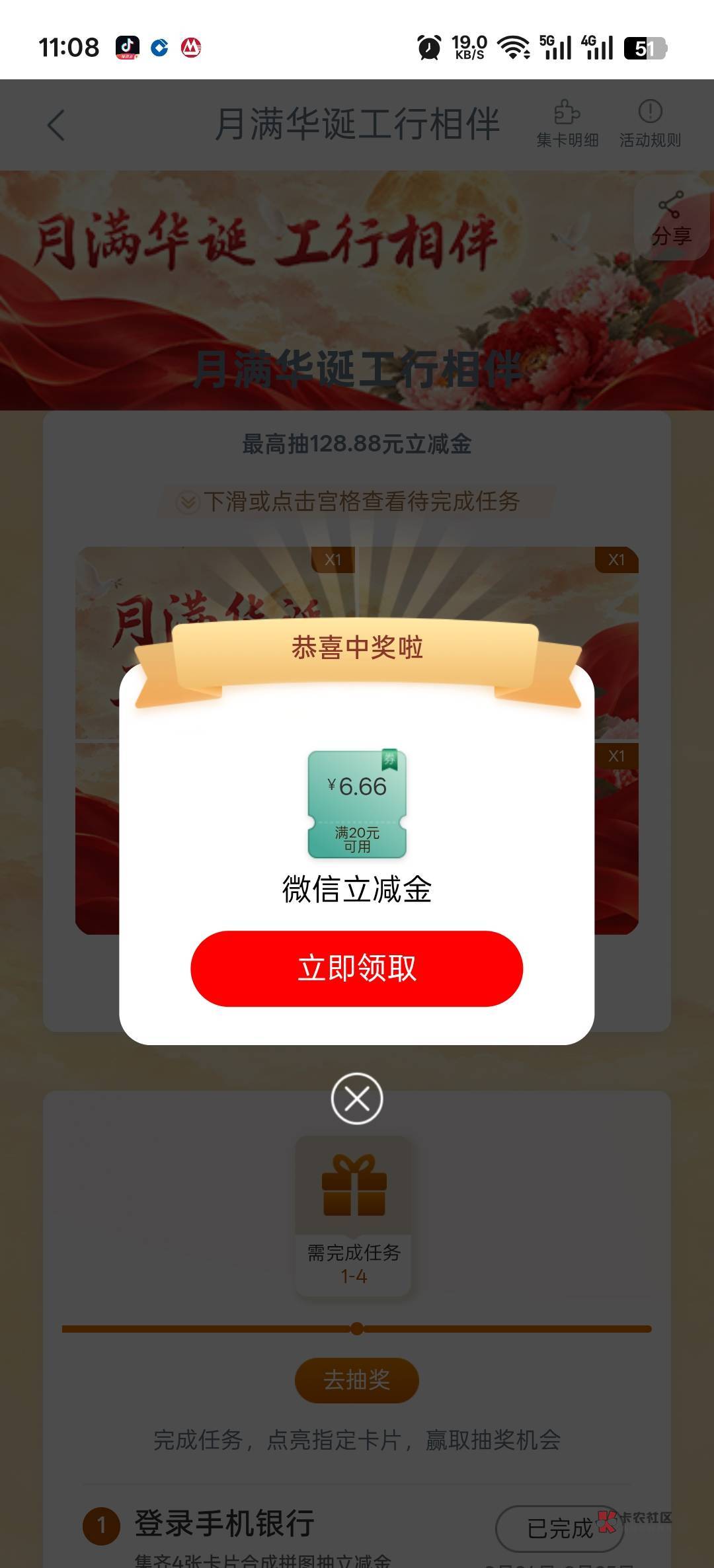Share this activity via 分享
This screenshot has height=1568, width=714.
[x=672, y=219]
